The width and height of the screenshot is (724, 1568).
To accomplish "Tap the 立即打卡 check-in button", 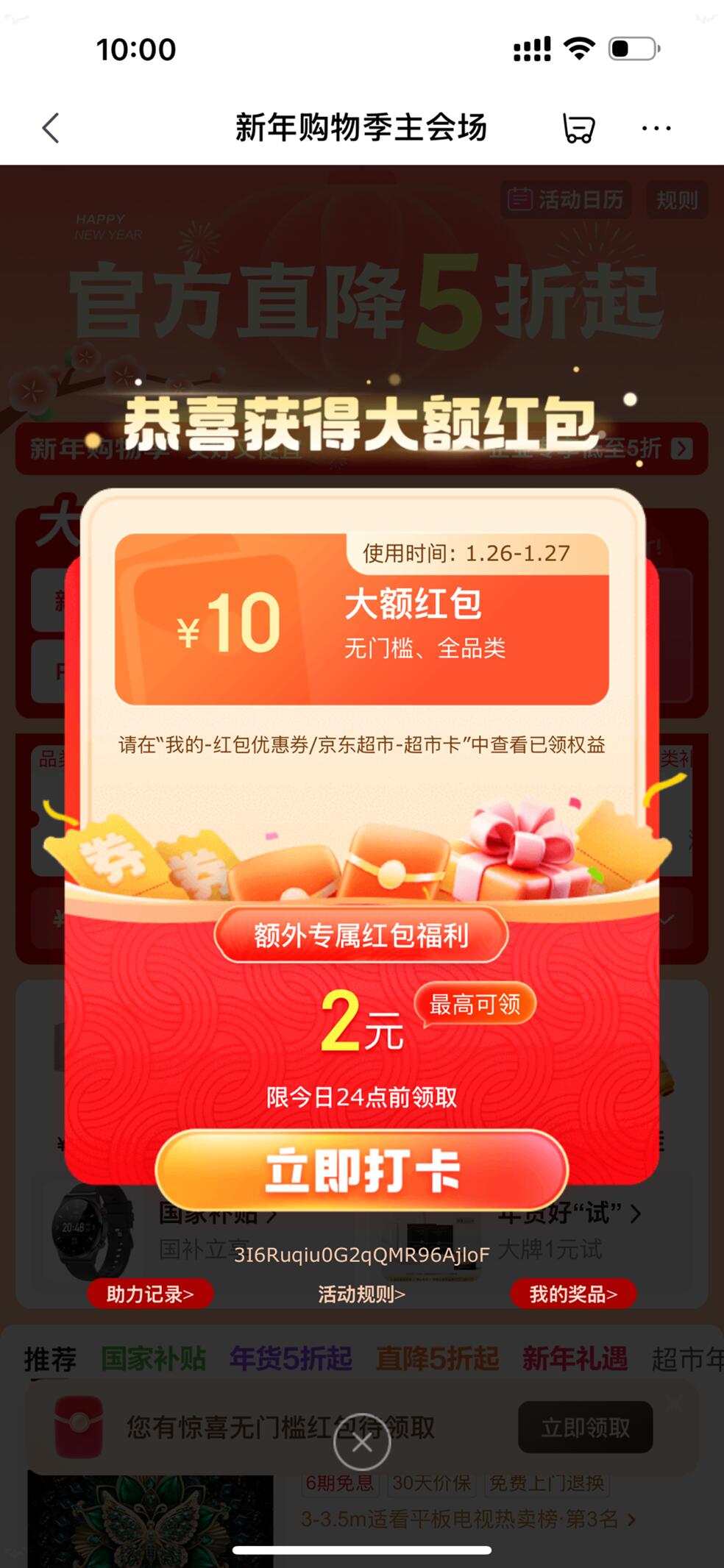I will point(361,1170).
